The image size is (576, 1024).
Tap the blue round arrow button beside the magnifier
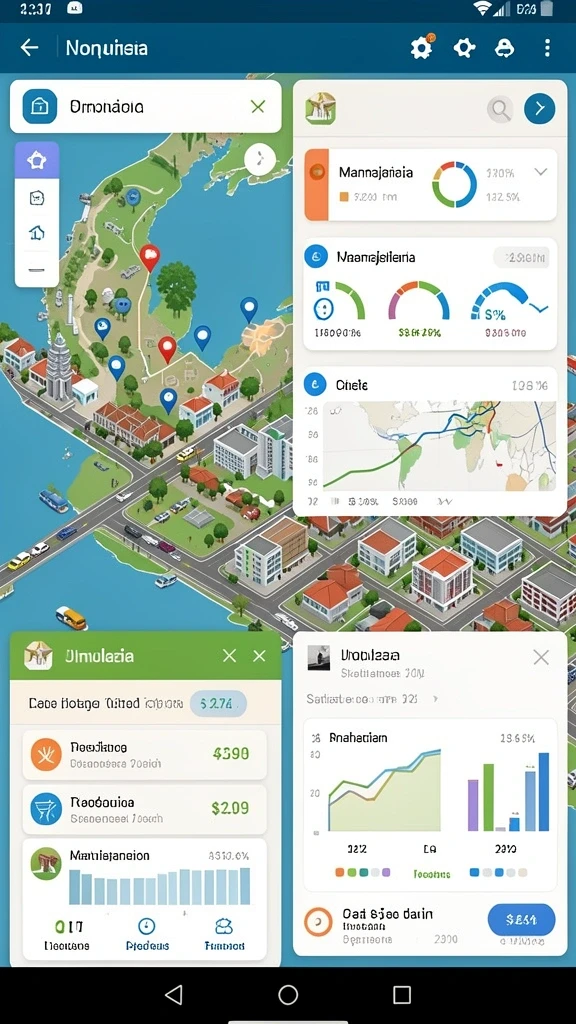click(539, 109)
